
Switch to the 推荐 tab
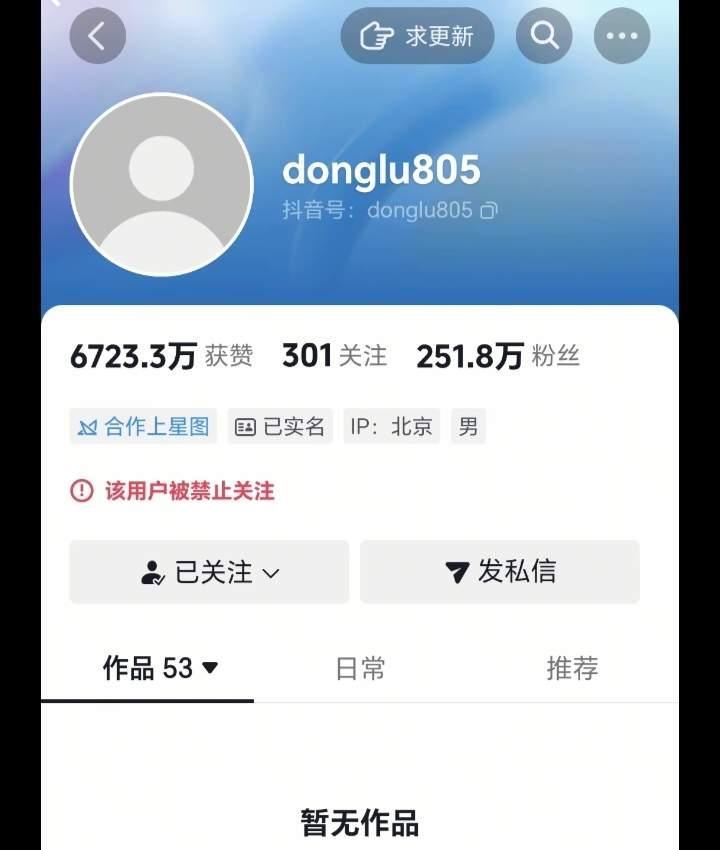click(x=570, y=667)
